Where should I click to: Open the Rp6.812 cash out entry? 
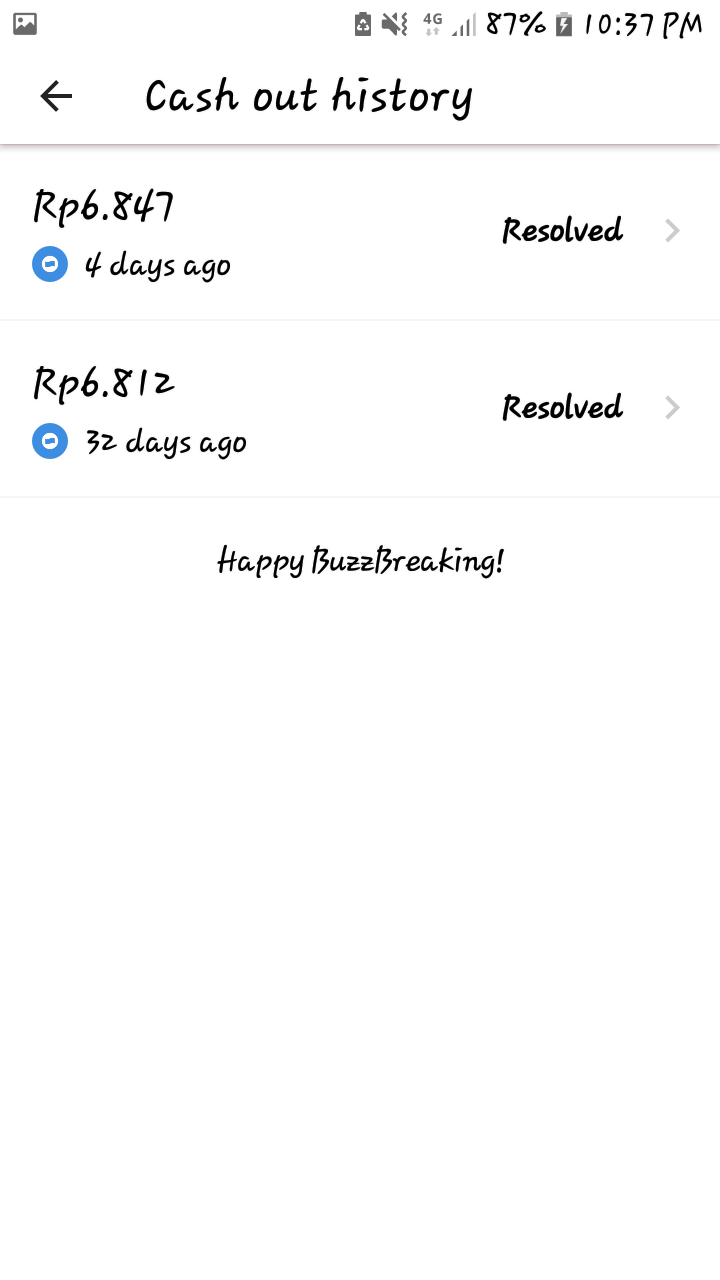point(360,409)
